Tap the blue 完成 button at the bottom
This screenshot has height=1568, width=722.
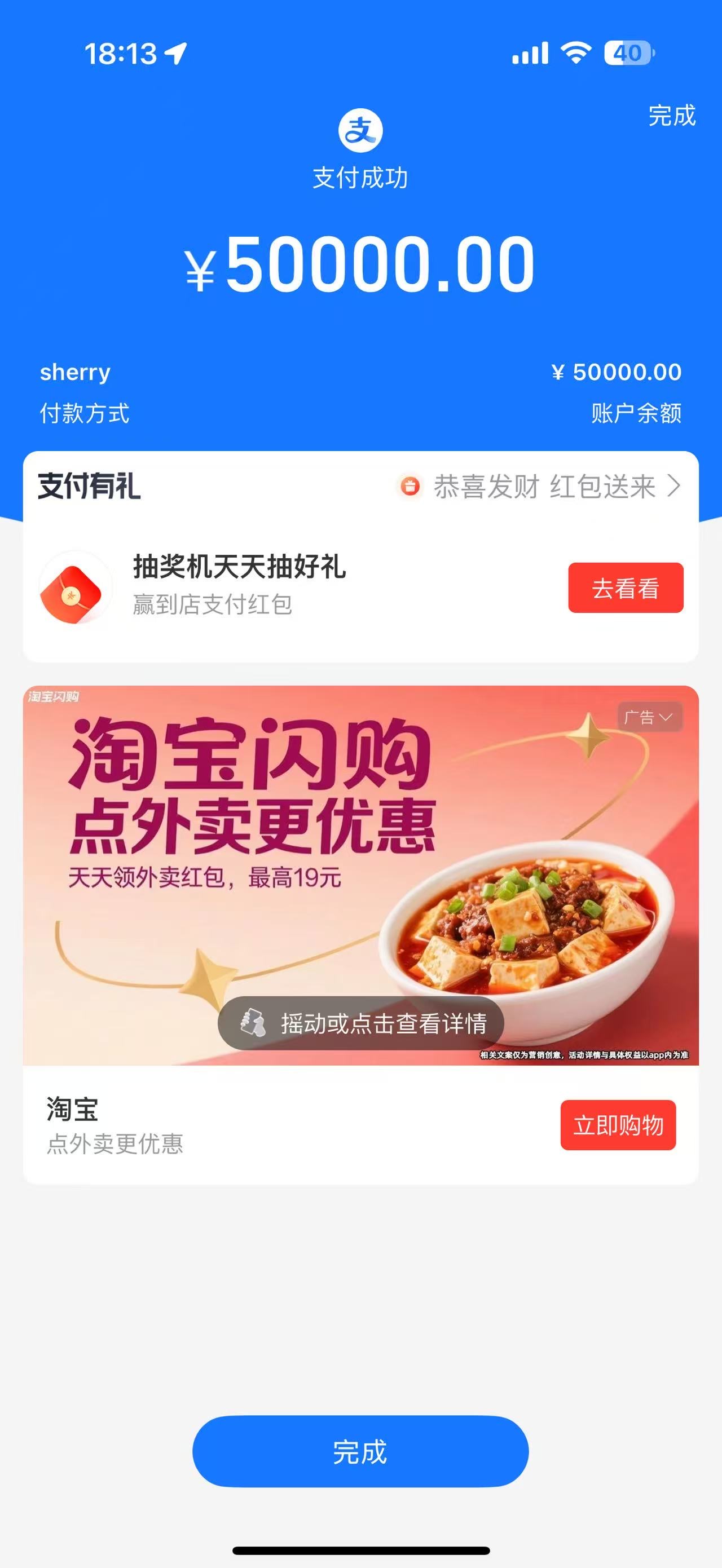click(360, 1452)
